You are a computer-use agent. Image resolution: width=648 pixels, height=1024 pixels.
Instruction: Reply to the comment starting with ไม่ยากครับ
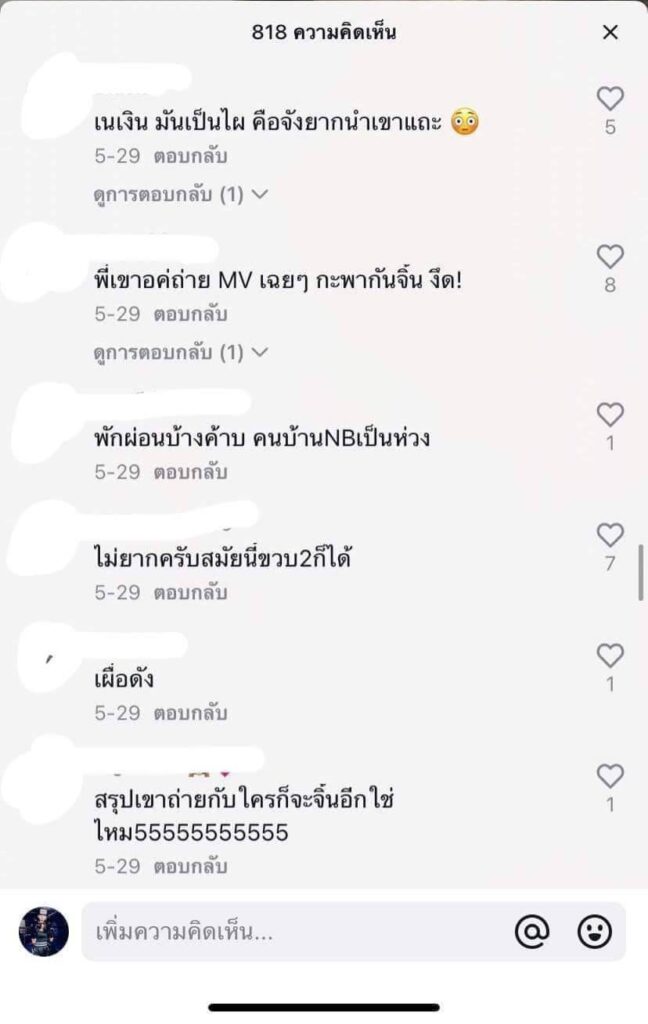pos(190,592)
